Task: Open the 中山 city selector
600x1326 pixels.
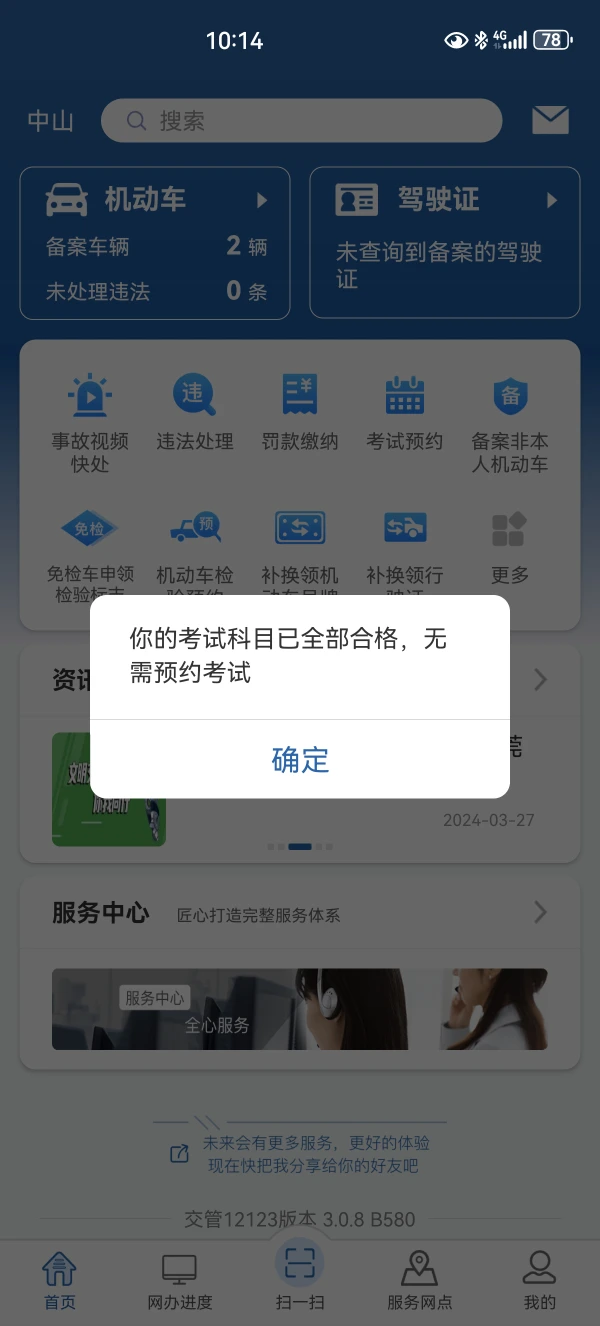Action: pyautogui.click(x=50, y=121)
